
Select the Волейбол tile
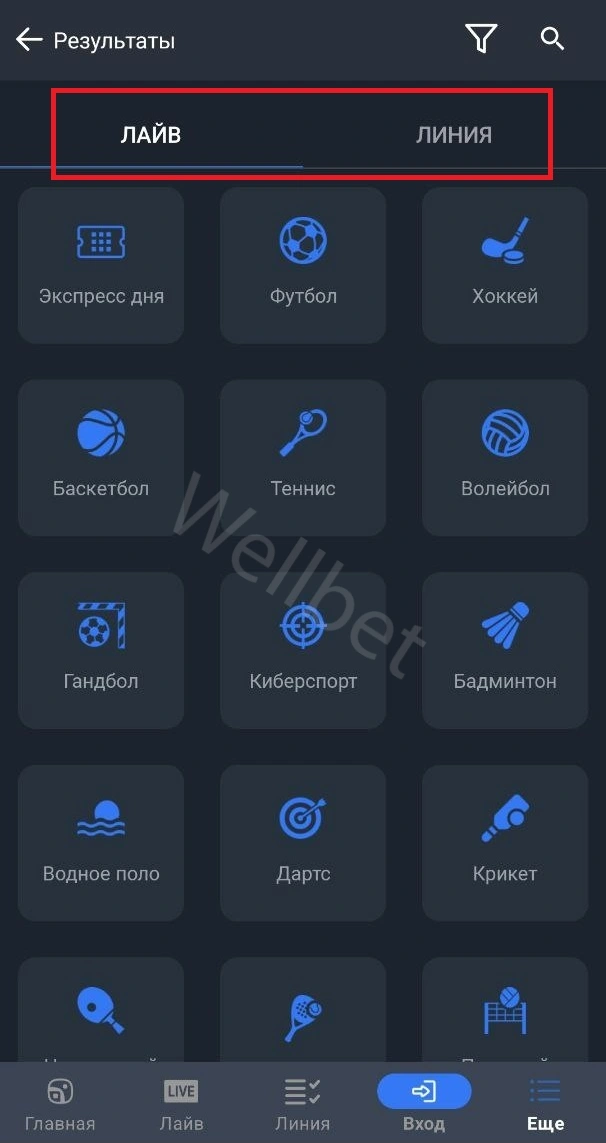pos(505,457)
